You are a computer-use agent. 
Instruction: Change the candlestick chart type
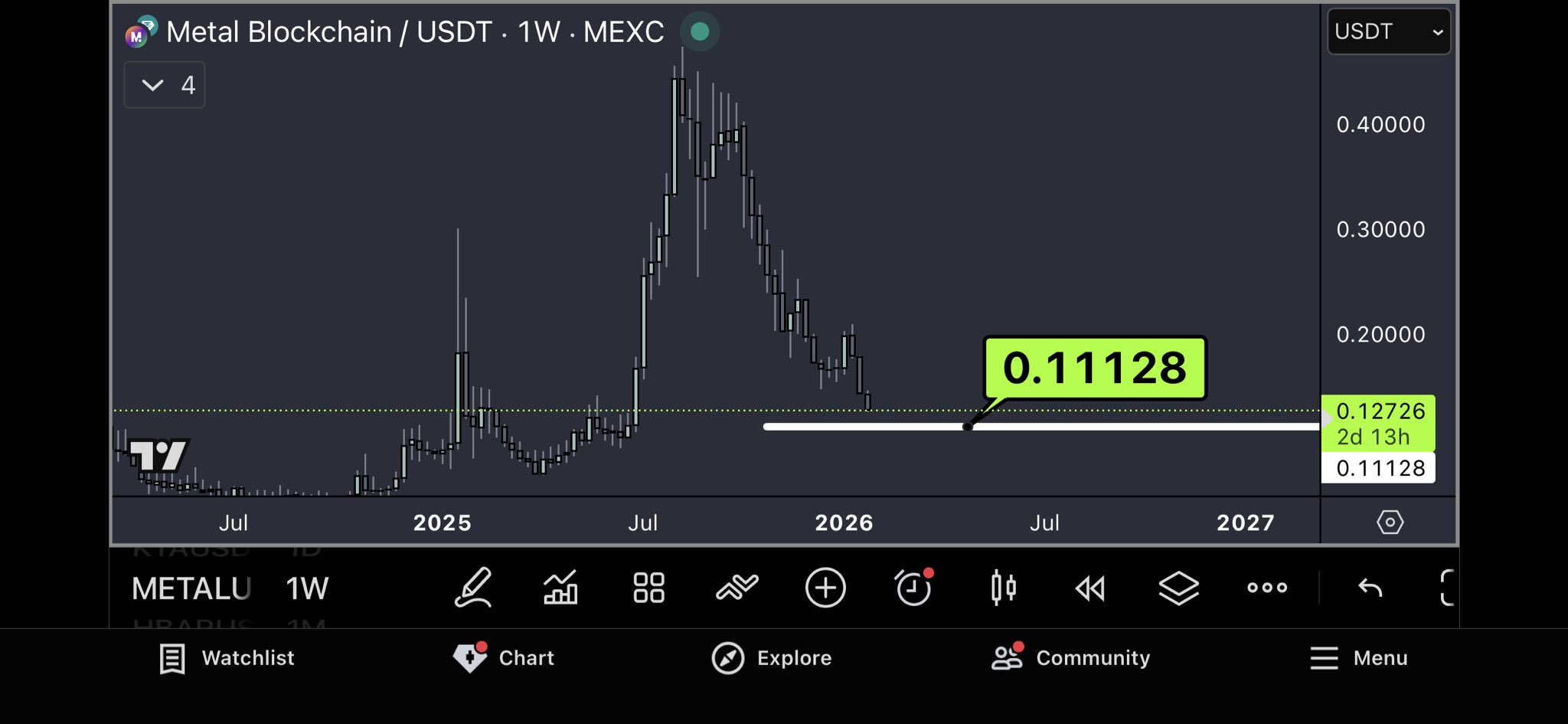[x=1002, y=588]
